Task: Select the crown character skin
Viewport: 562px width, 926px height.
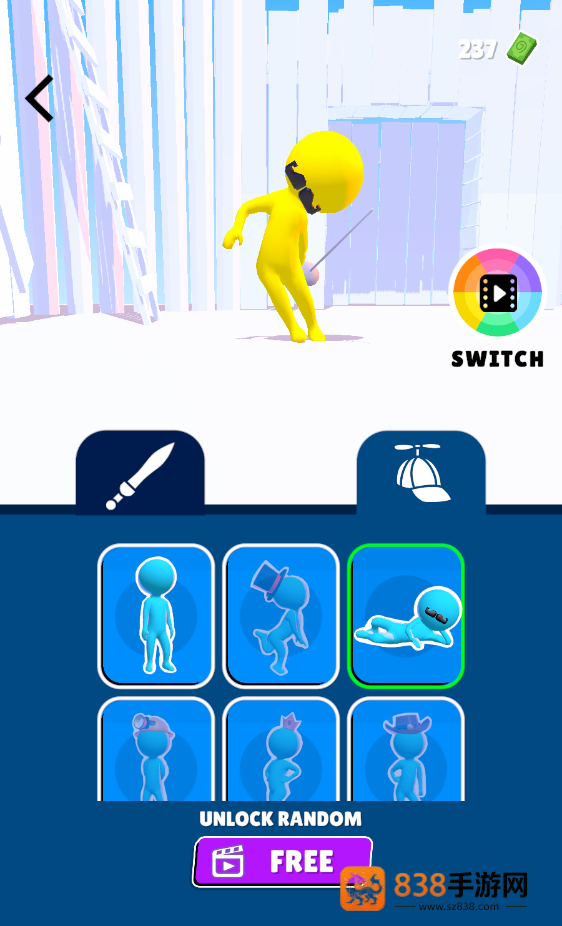Action: pyautogui.click(x=281, y=749)
